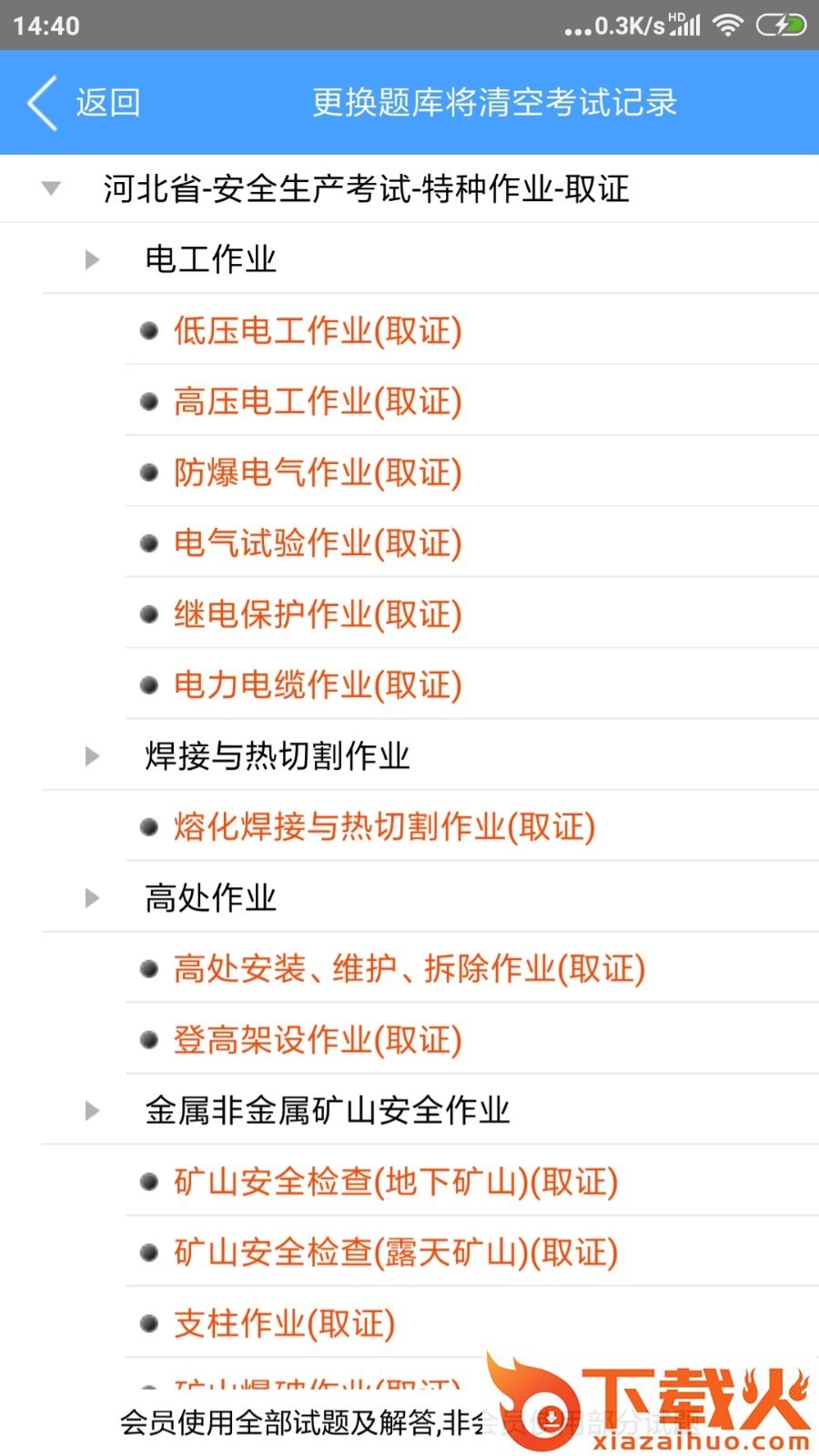Expand the 焊接与热切割作业 category
Image resolution: width=819 pixels, height=1456 pixels.
[x=91, y=755]
